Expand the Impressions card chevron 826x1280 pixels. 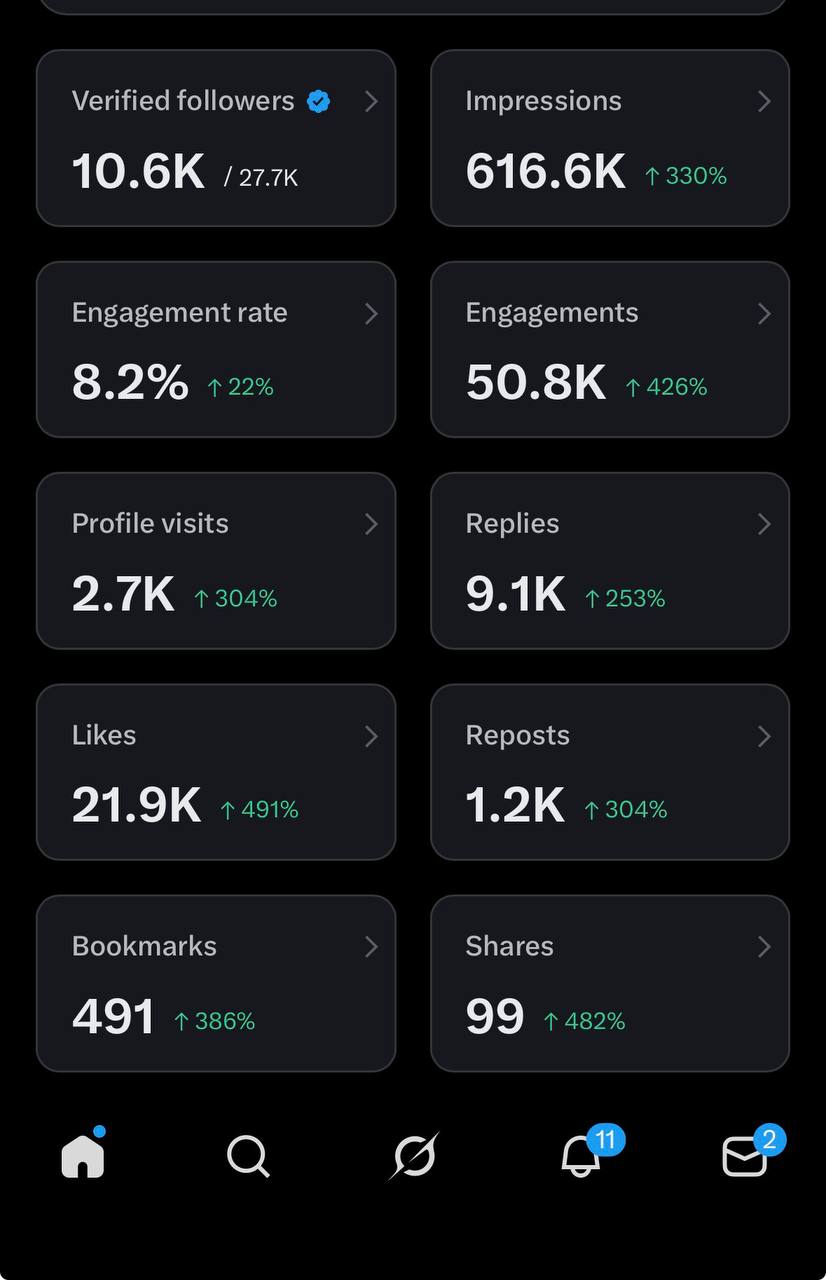tap(764, 101)
